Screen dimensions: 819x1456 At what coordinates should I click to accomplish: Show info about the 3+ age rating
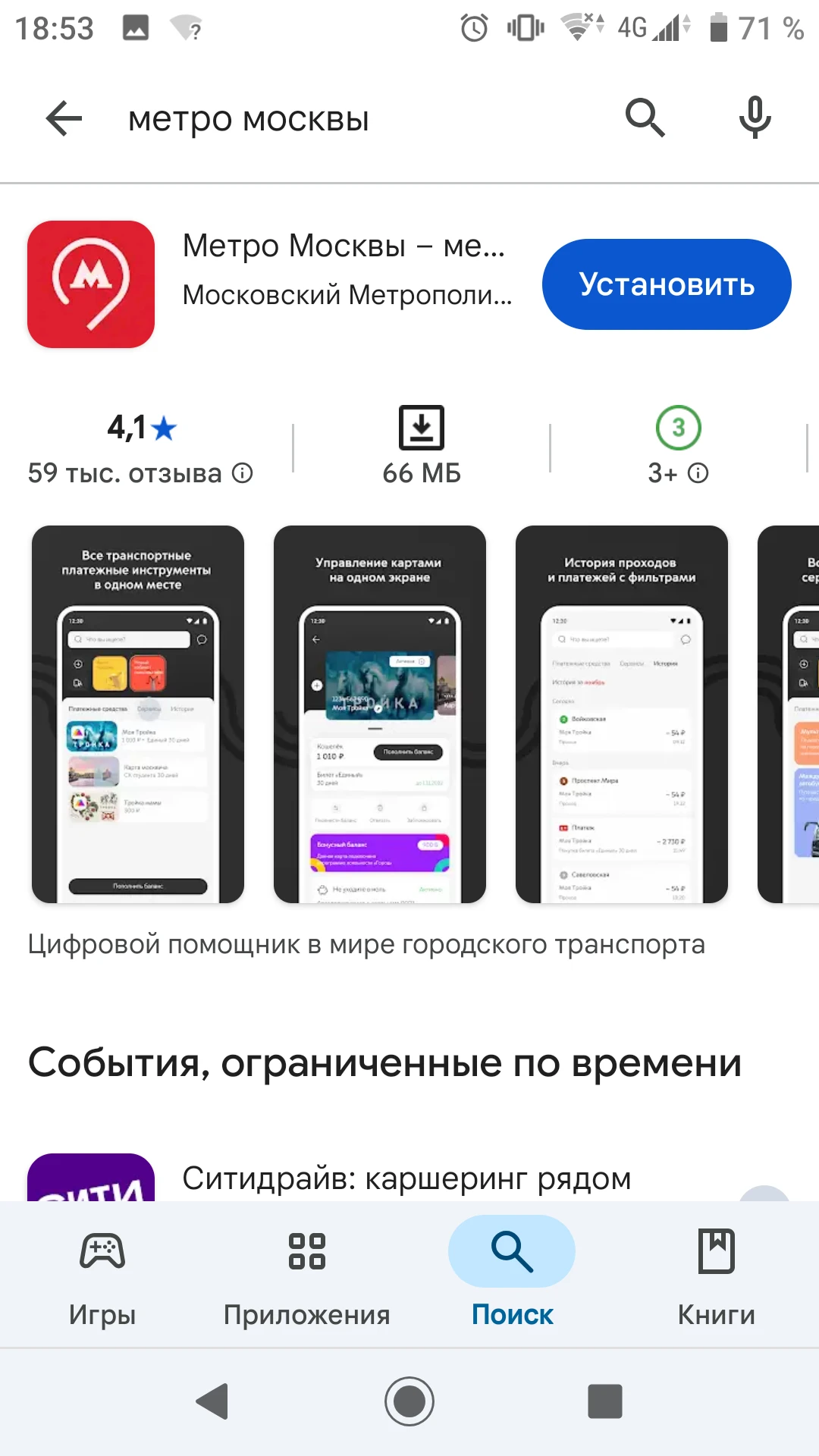click(x=698, y=473)
